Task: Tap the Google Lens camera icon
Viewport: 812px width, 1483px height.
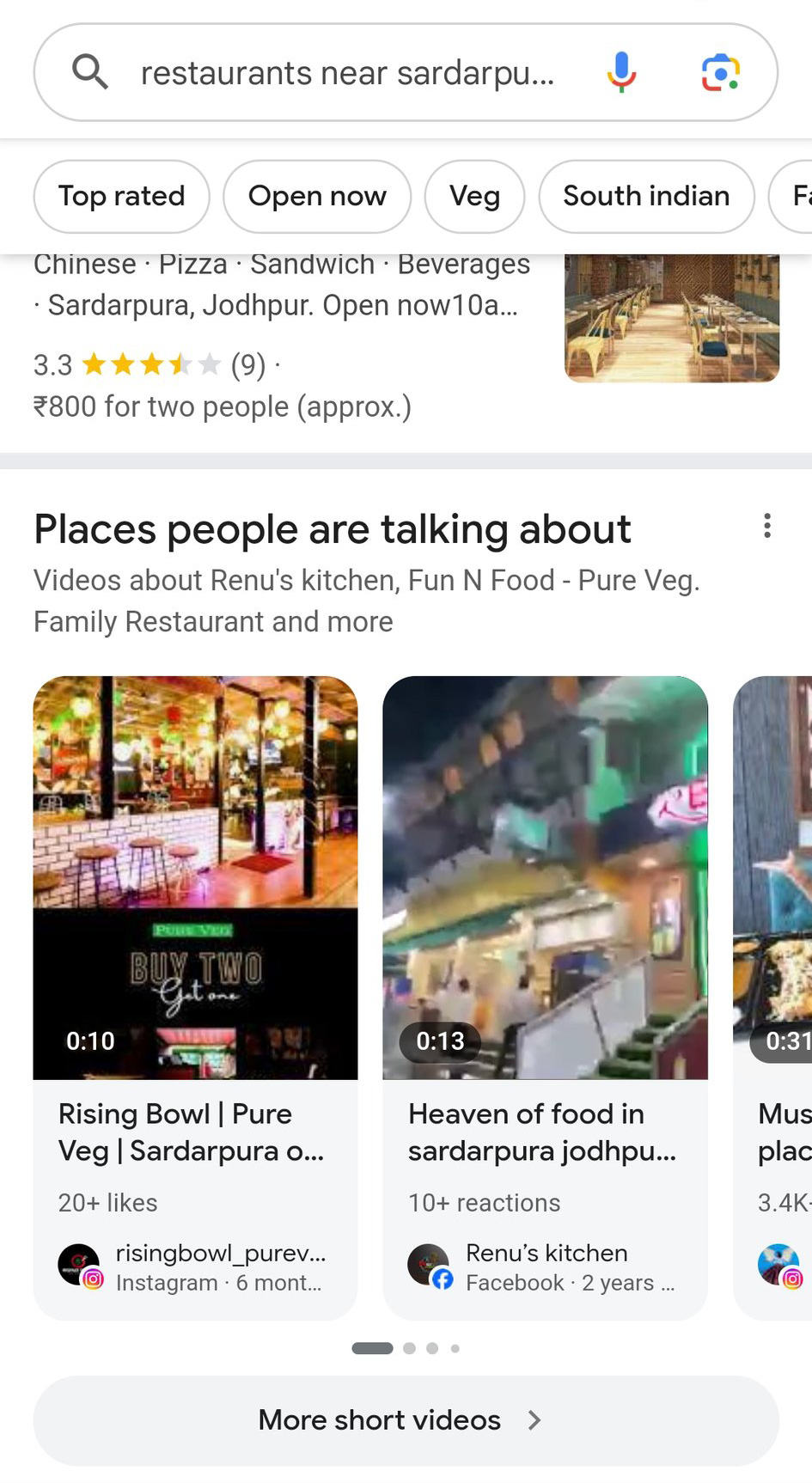Action: click(x=721, y=72)
